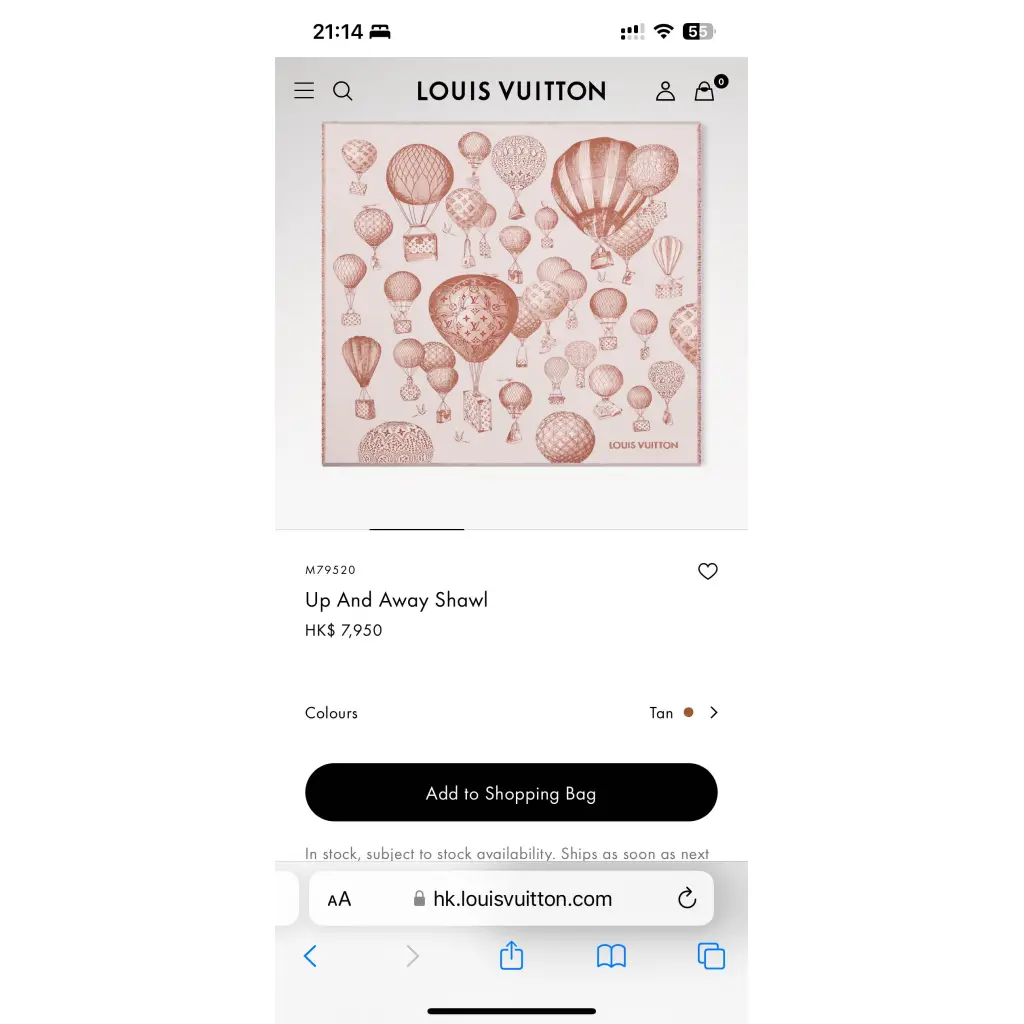Tap the hk.louisvuitton.com address bar
1024x1024 pixels.
522,899
